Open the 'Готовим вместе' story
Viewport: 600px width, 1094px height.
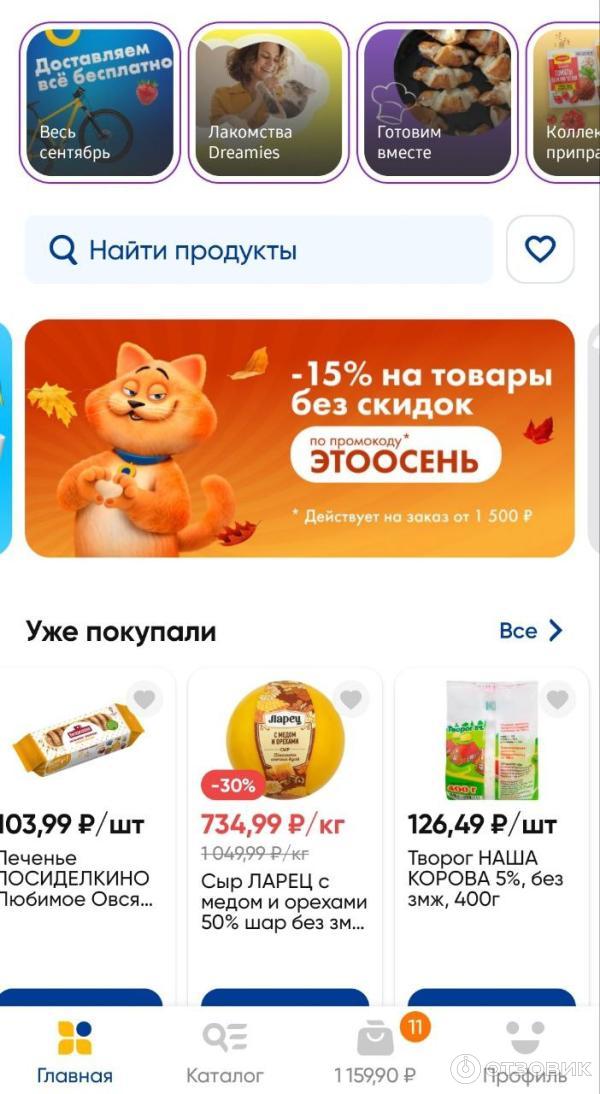click(437, 103)
